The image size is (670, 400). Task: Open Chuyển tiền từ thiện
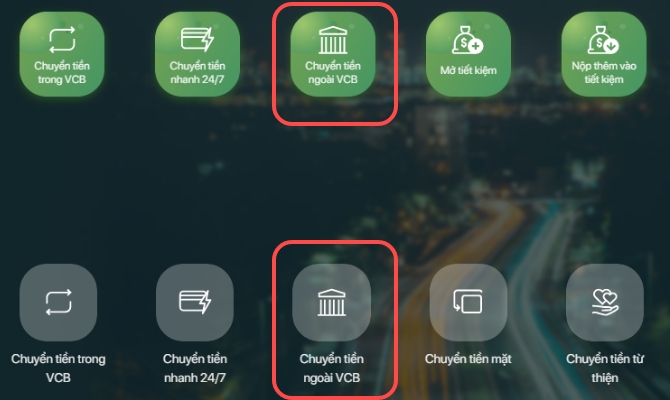(x=604, y=303)
